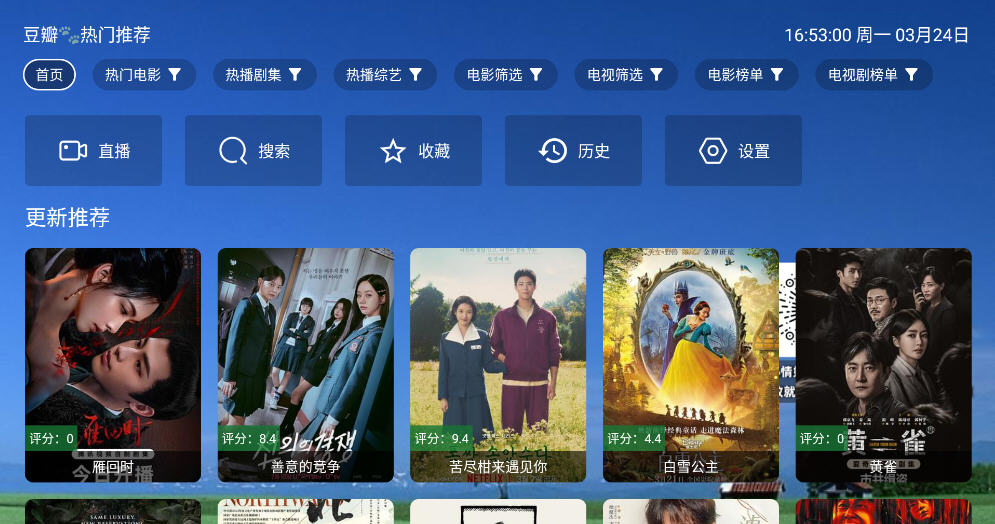This screenshot has height=524, width=995.
Task: Open the 白雪公主 movie card
Action: 691,365
